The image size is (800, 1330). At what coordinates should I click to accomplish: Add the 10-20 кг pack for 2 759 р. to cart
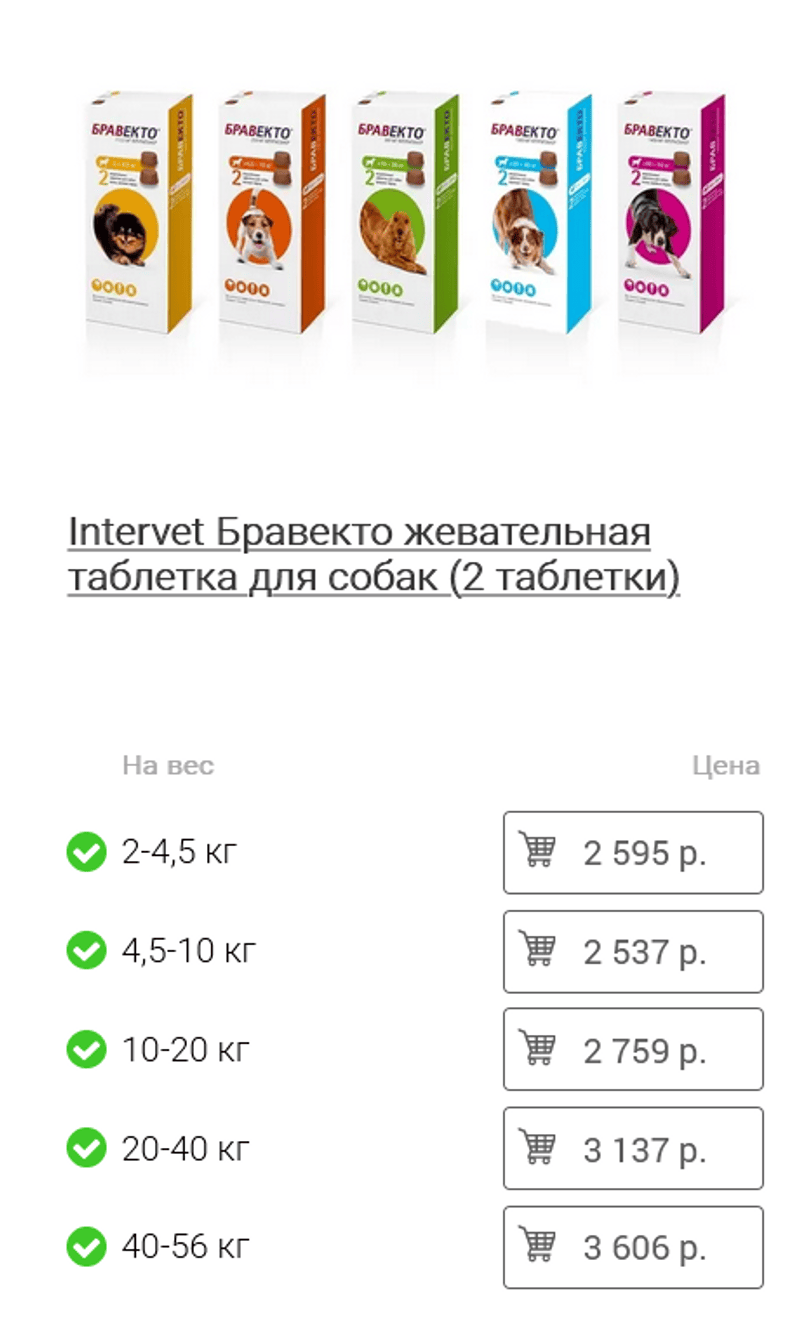tap(633, 1050)
